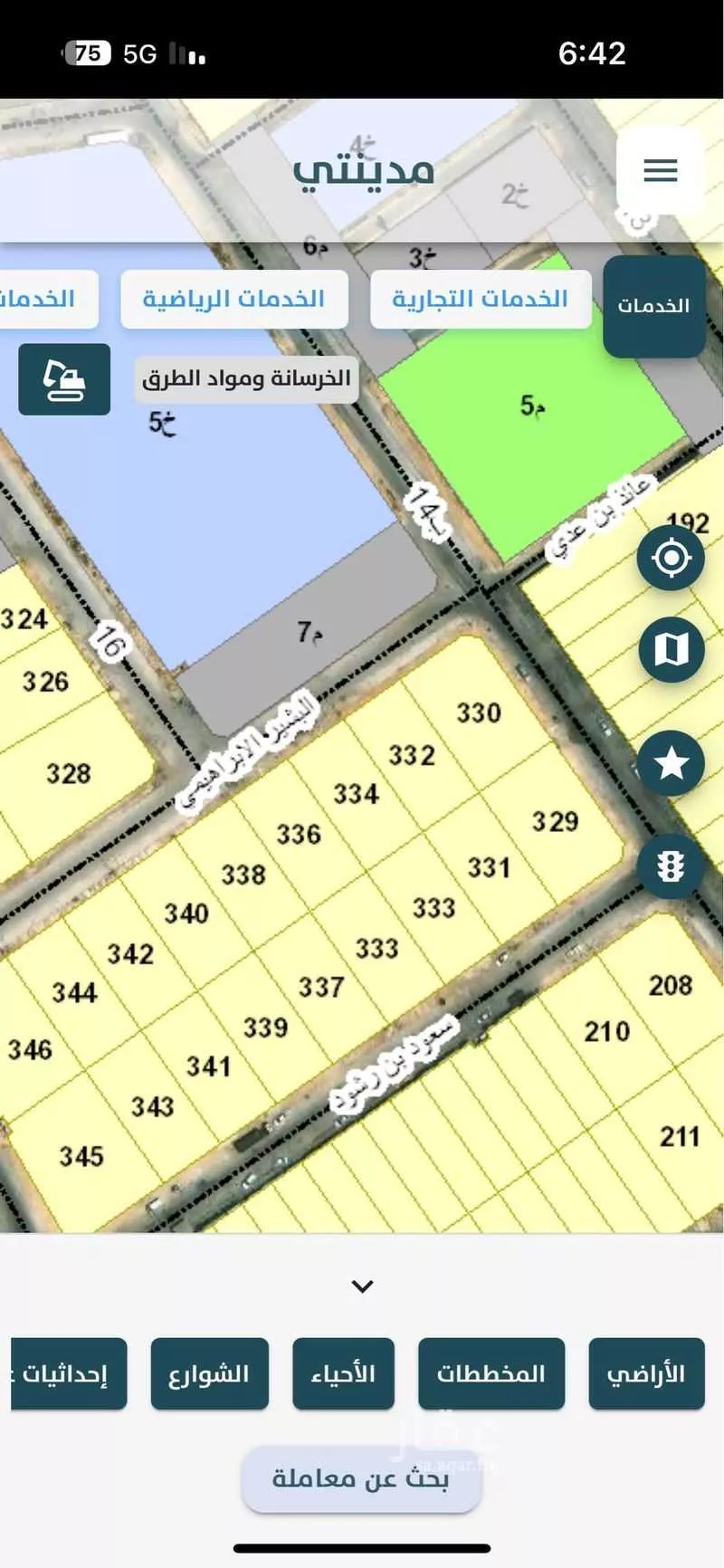Center map on my location
The image size is (724, 1568).
pyautogui.click(x=671, y=558)
